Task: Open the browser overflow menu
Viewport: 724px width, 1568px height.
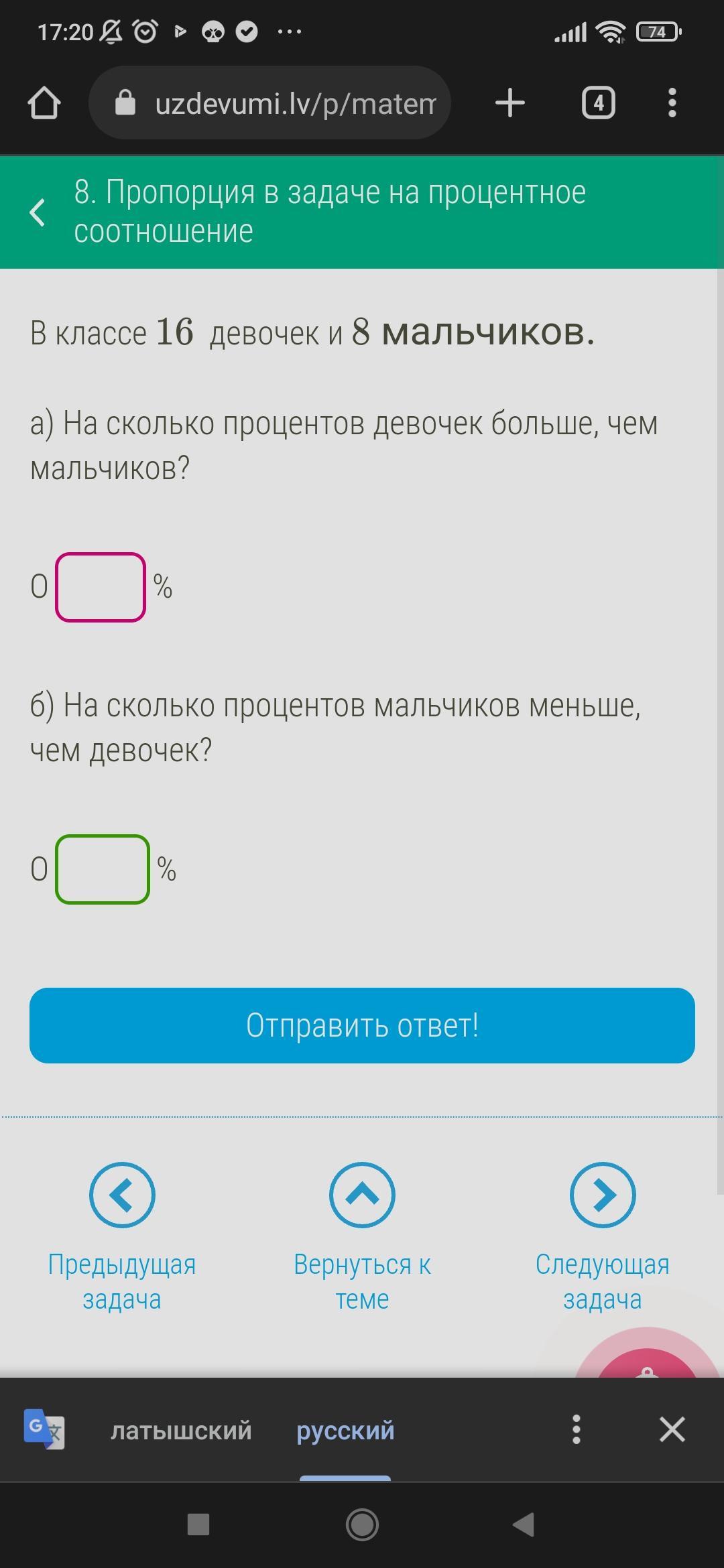Action: [672, 103]
